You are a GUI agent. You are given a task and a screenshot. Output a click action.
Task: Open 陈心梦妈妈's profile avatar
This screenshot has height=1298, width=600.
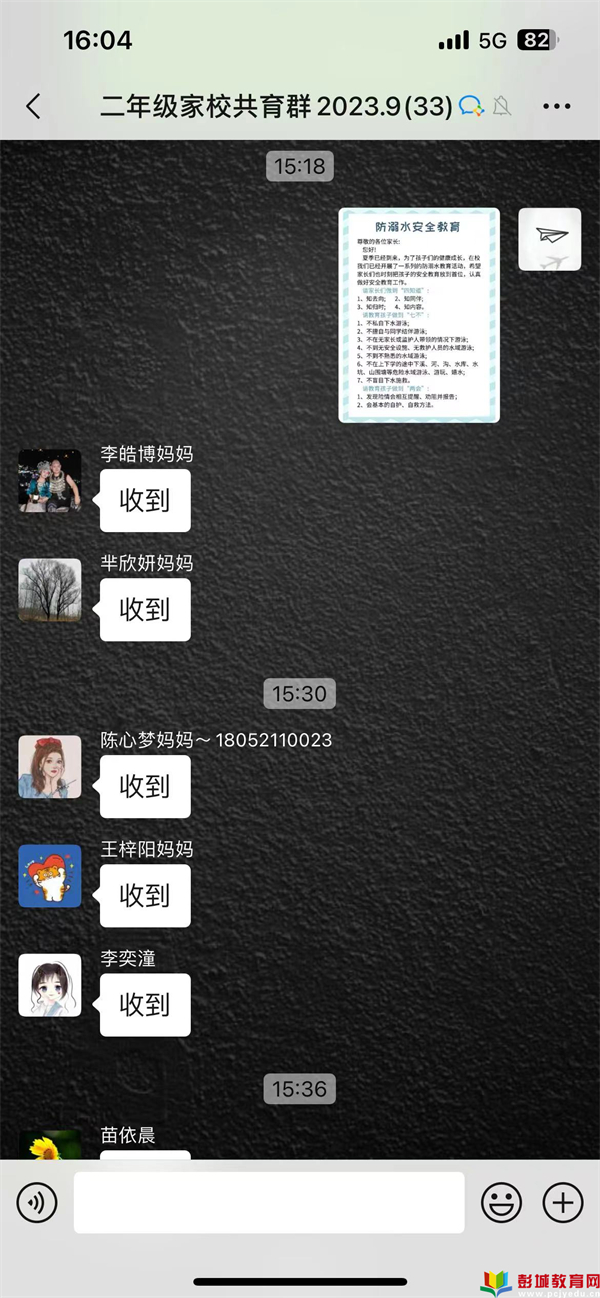pyautogui.click(x=49, y=767)
